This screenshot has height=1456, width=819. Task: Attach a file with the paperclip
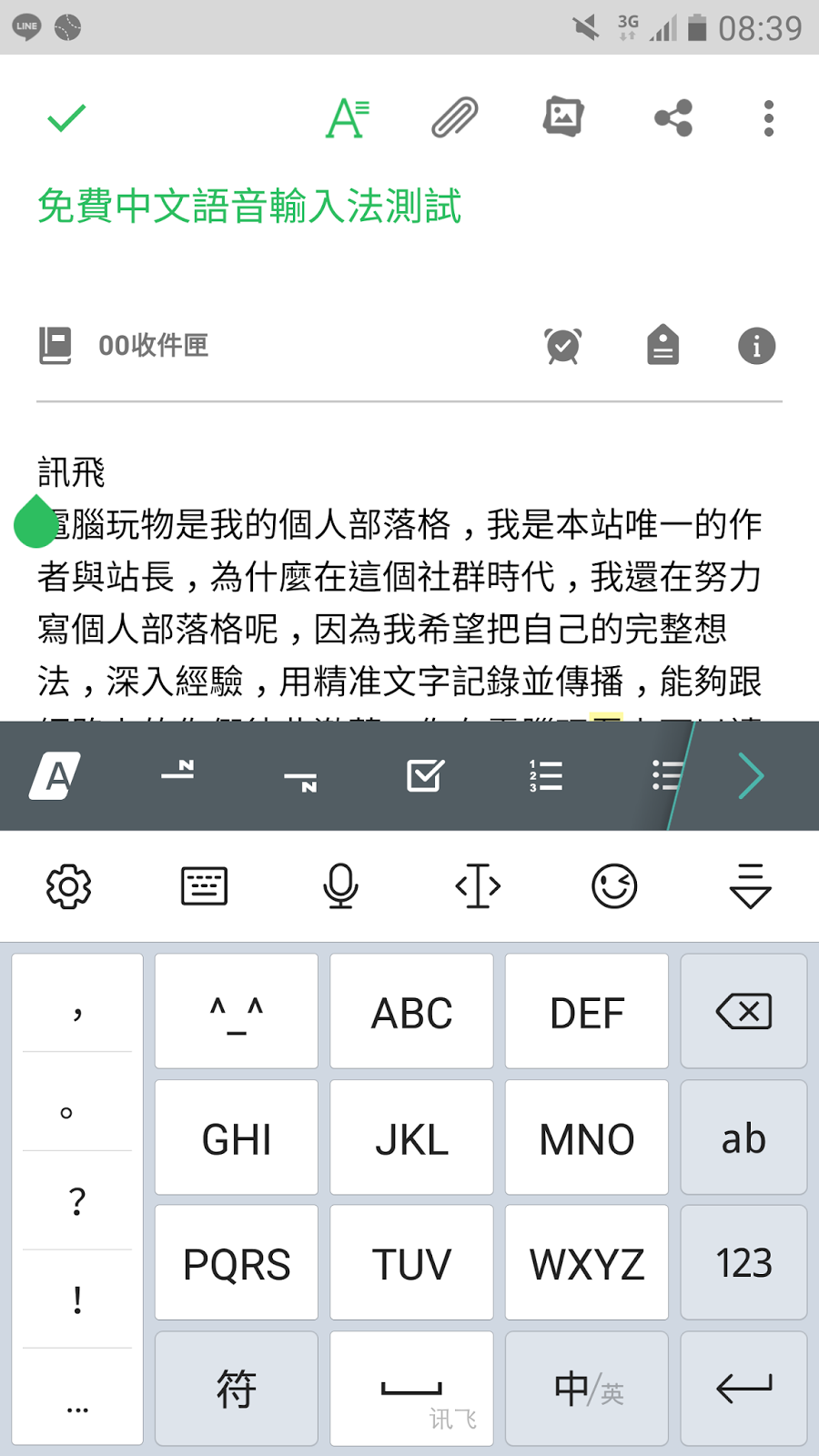tap(455, 117)
